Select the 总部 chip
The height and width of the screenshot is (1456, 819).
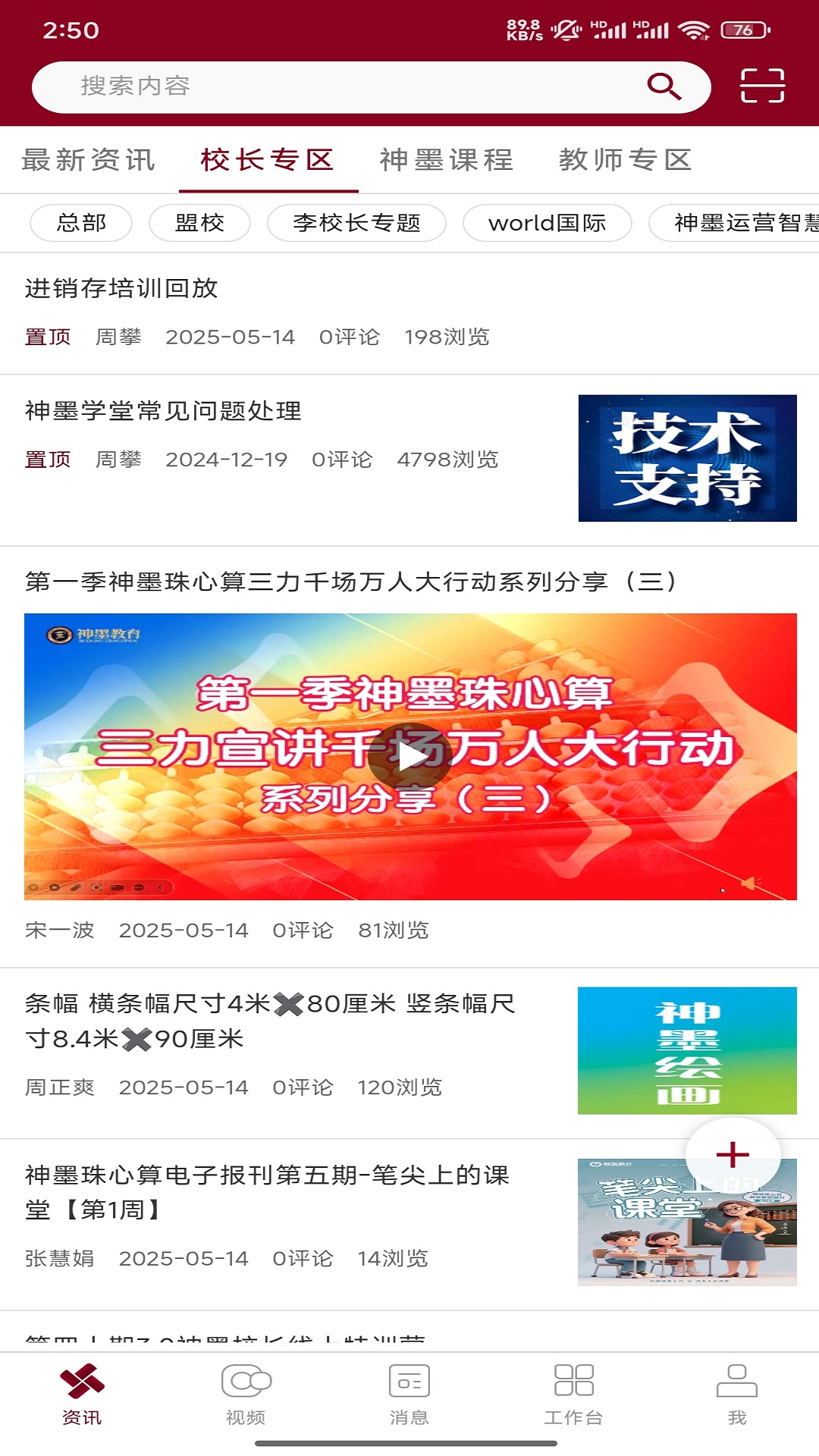coord(81,223)
